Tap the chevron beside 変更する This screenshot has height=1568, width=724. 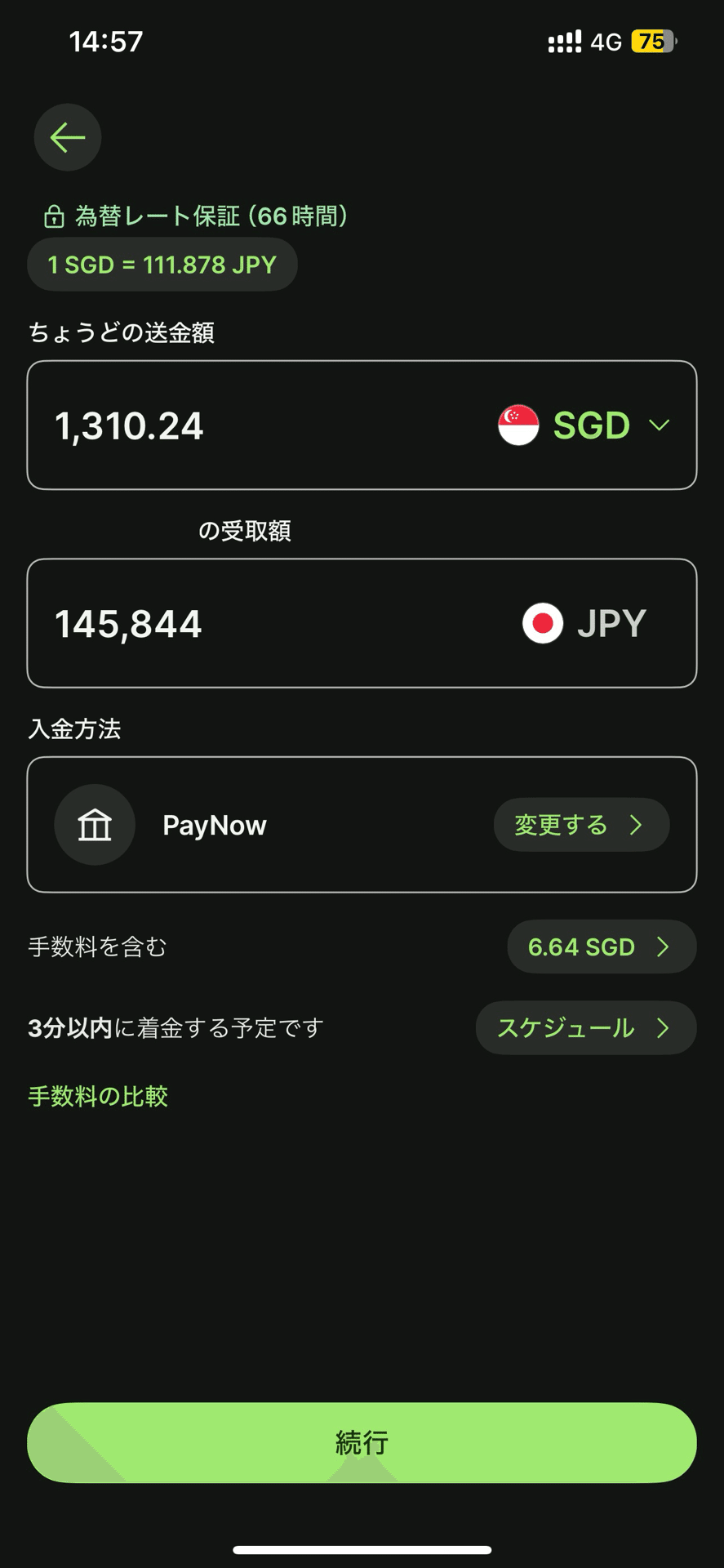pos(638,825)
